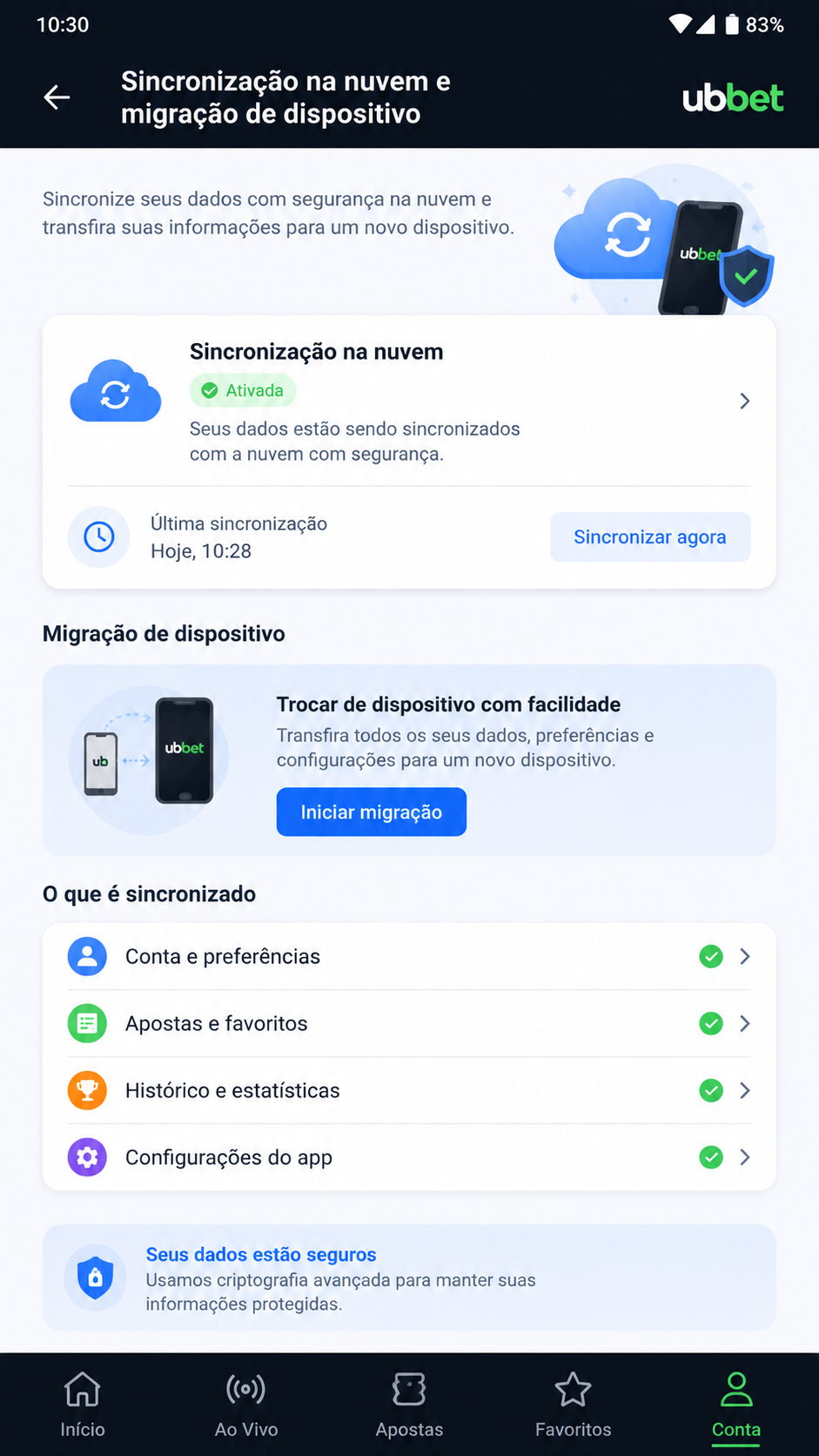Switch to the Ao Vivo tab

click(x=246, y=1404)
